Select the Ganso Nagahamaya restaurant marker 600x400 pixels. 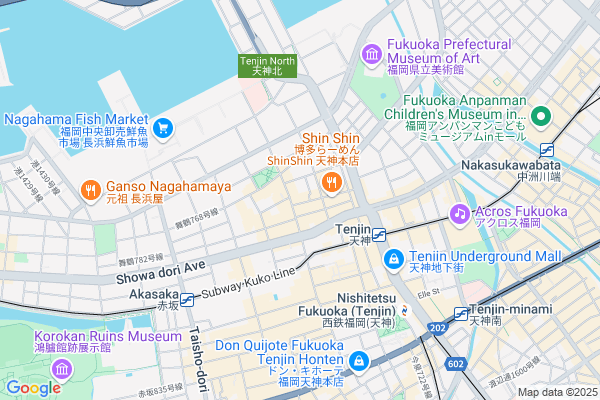(x=89, y=187)
